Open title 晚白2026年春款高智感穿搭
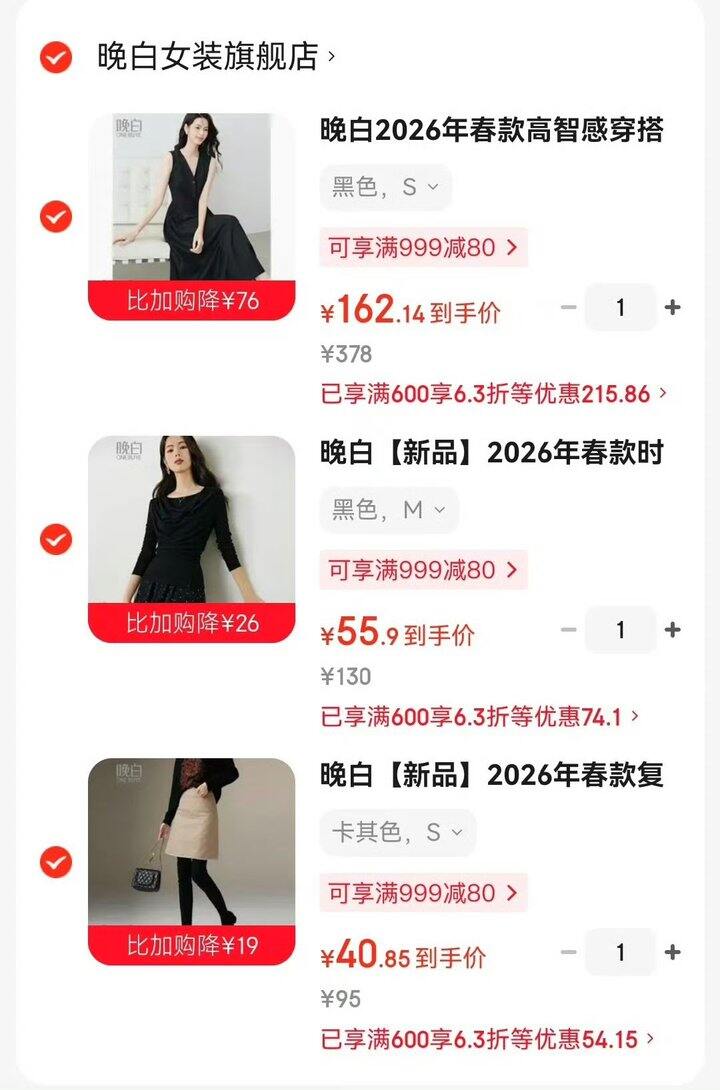 click(x=496, y=130)
